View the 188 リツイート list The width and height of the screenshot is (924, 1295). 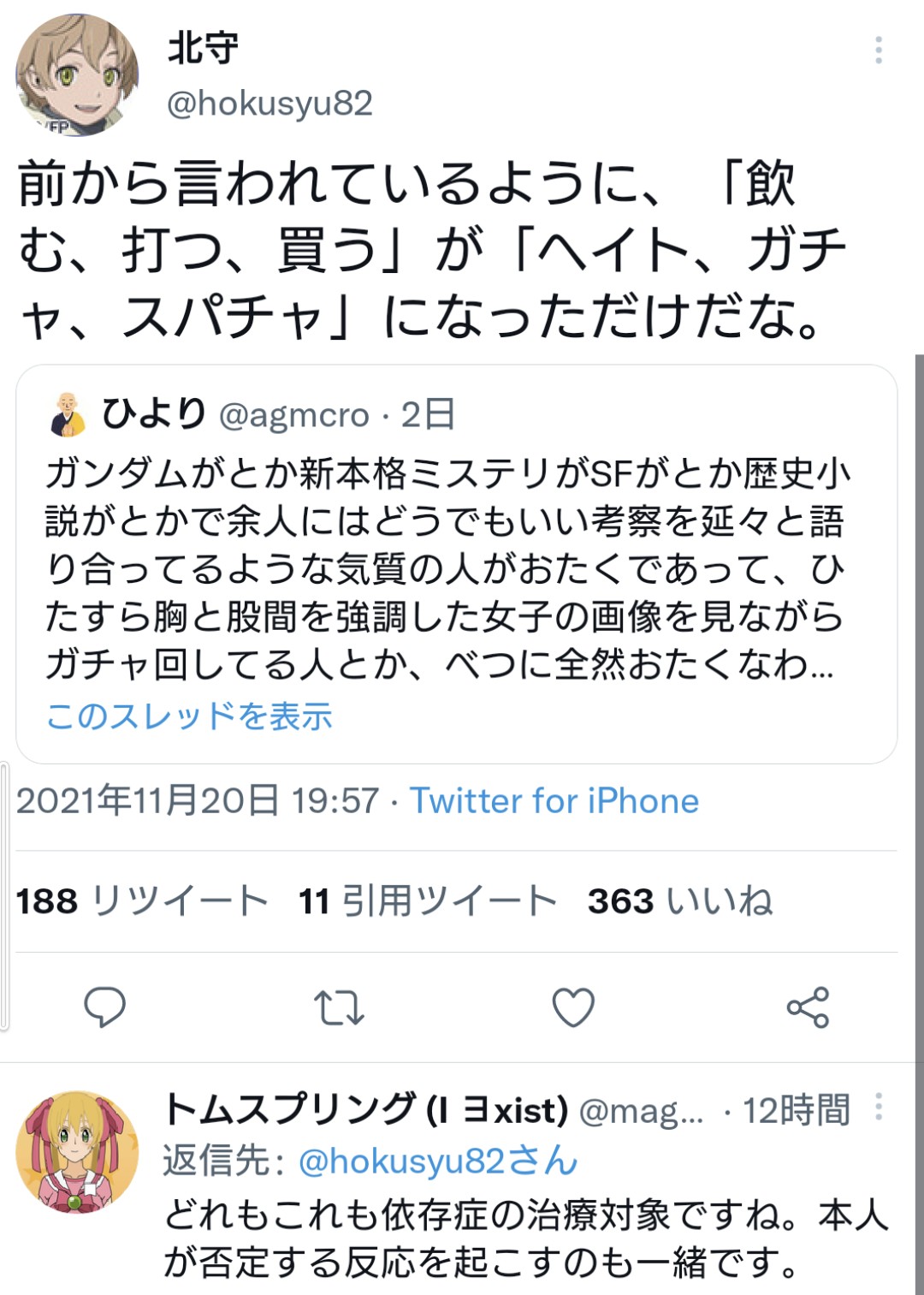(x=142, y=901)
